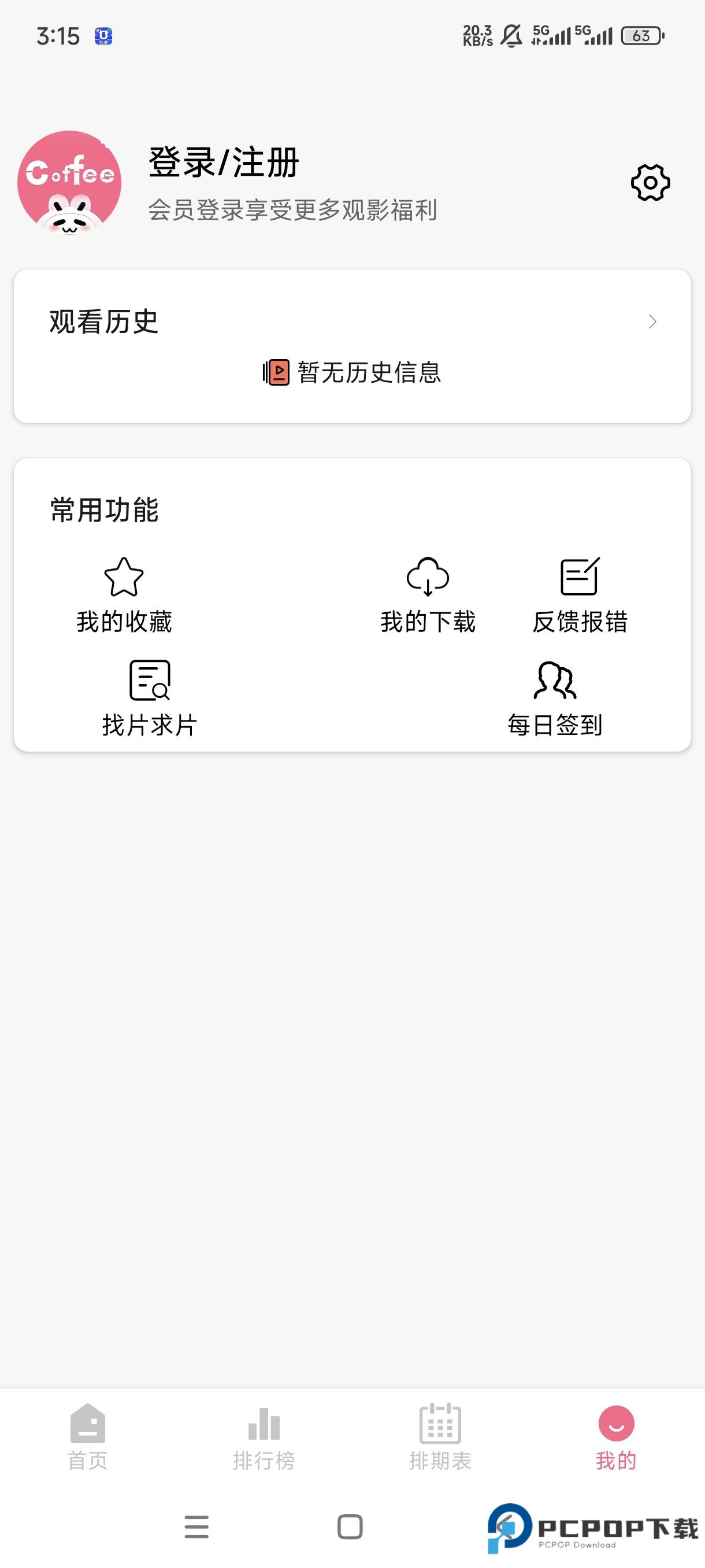
Task: Open 找片求片 film request icon
Action: [150, 681]
